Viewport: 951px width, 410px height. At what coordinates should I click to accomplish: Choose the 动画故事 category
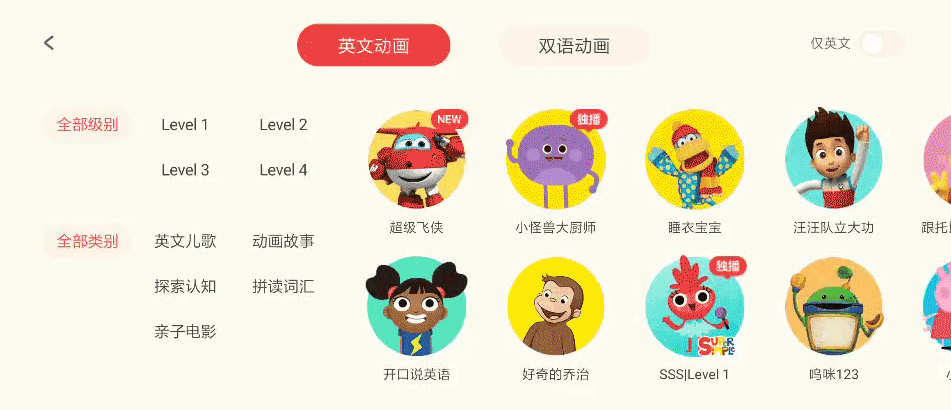tap(283, 241)
